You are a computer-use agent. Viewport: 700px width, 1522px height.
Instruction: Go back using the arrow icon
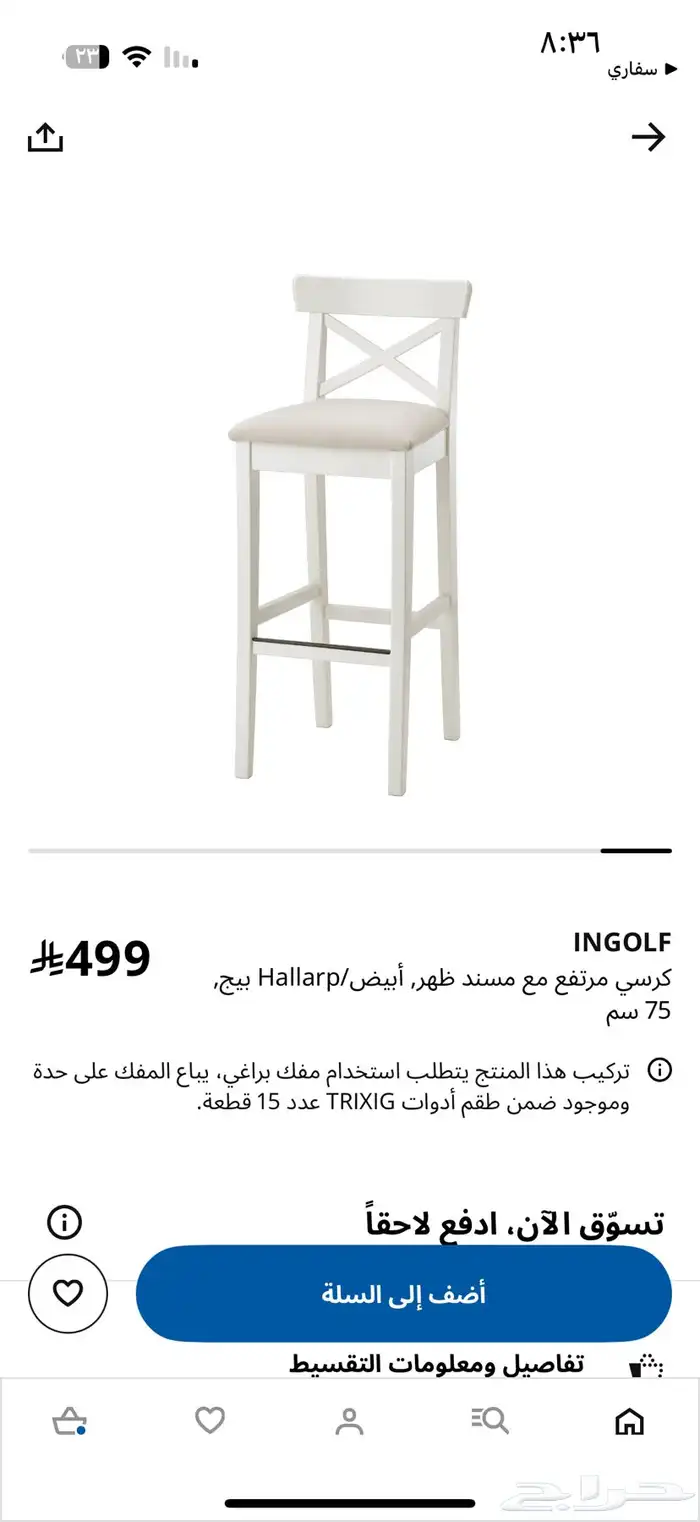coord(649,138)
